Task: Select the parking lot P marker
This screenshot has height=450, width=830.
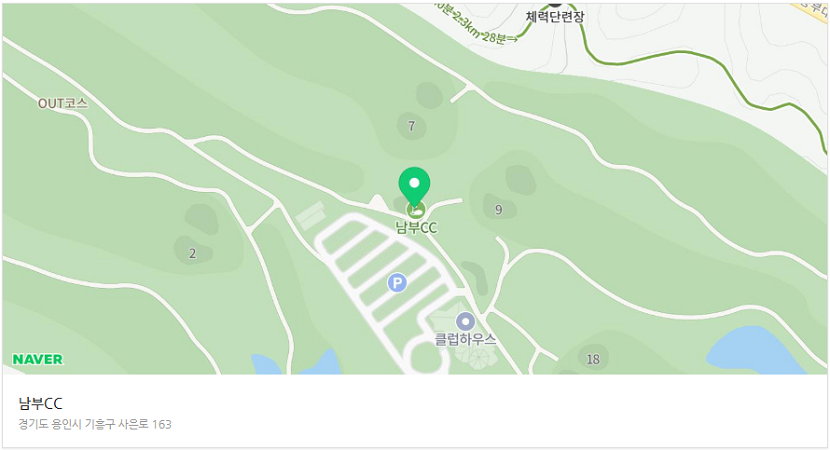Action: 397,283
